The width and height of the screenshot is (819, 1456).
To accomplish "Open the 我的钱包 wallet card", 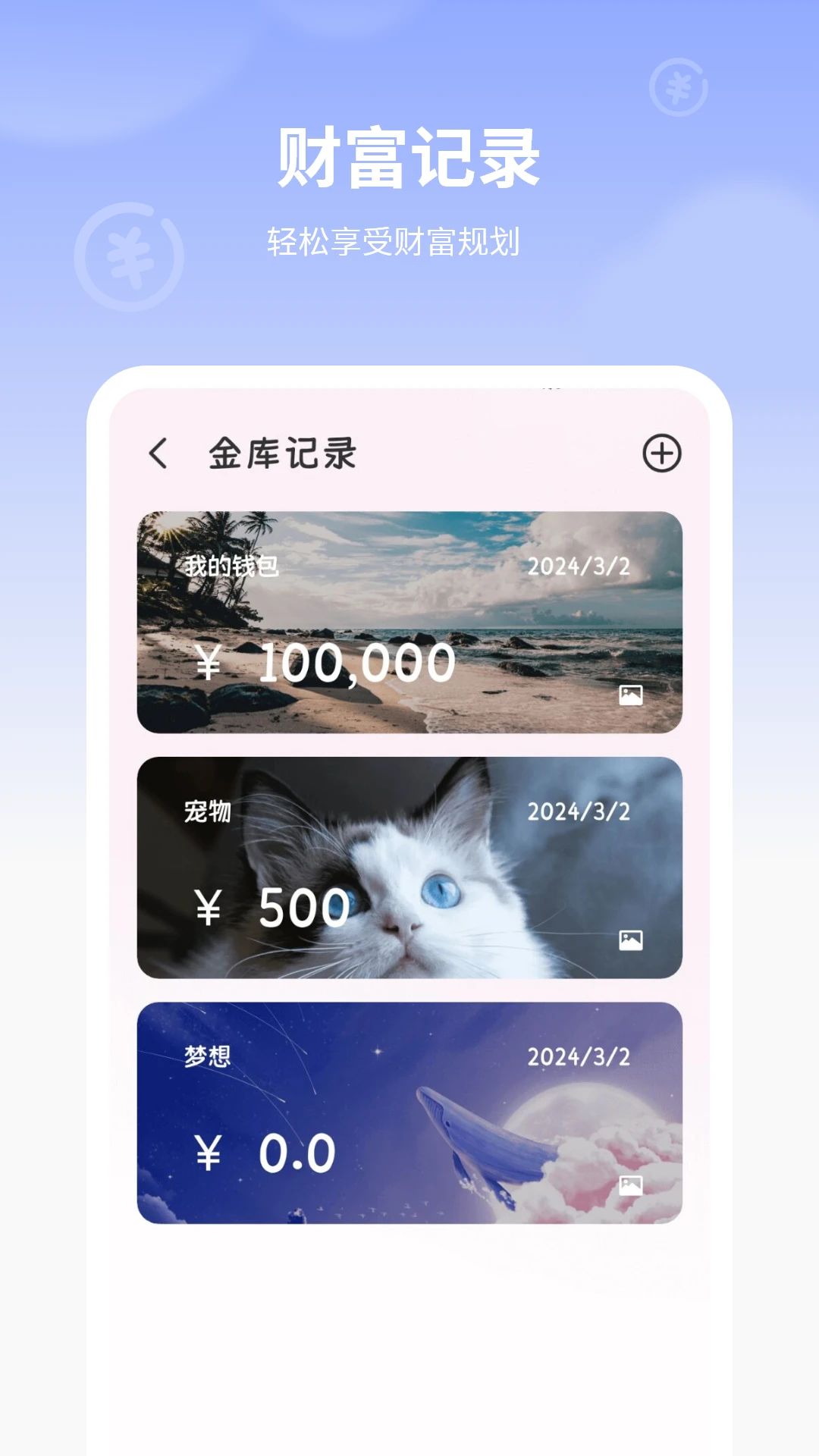I will tap(409, 622).
